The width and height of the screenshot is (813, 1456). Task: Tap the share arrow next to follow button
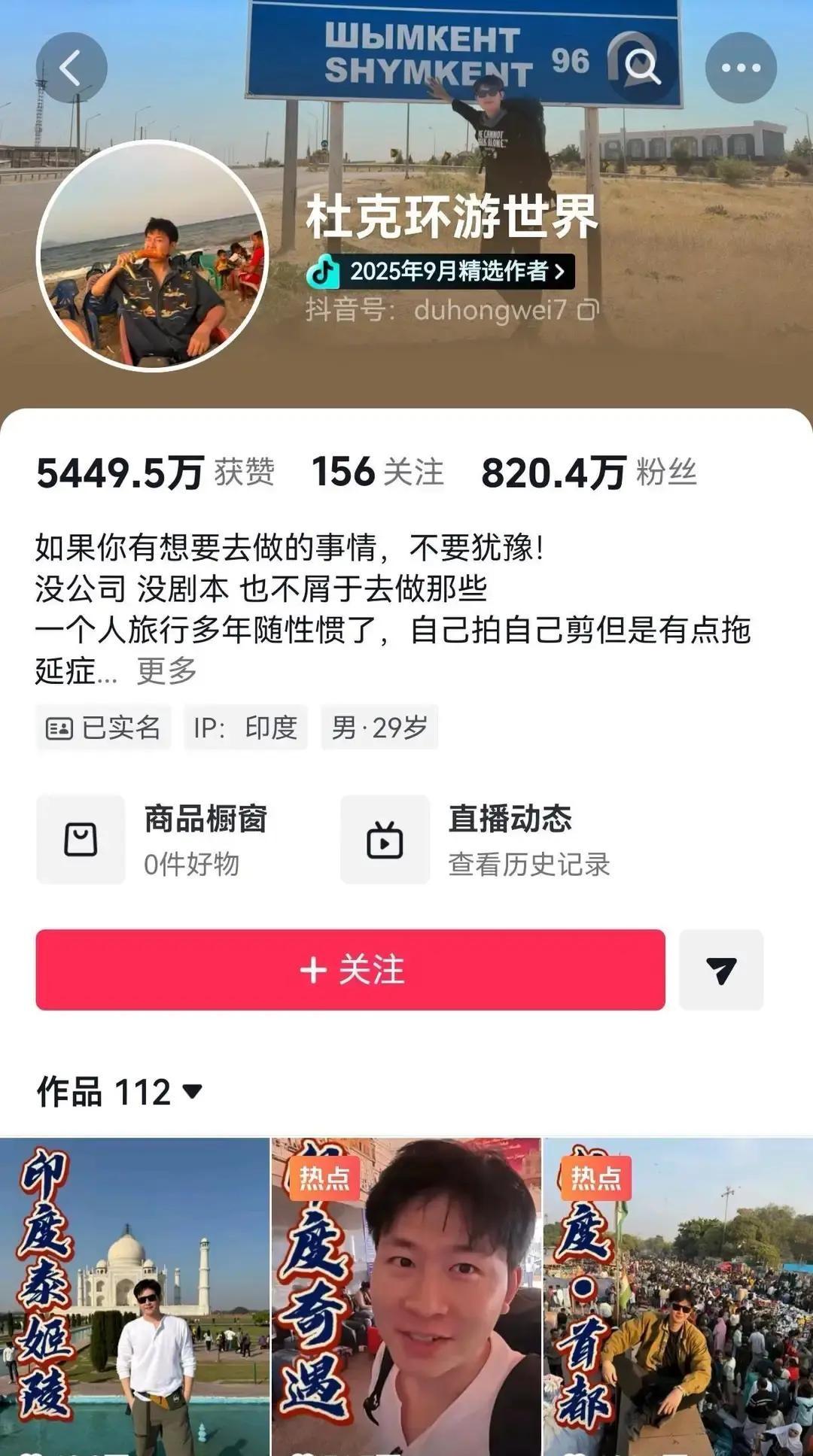coord(720,971)
